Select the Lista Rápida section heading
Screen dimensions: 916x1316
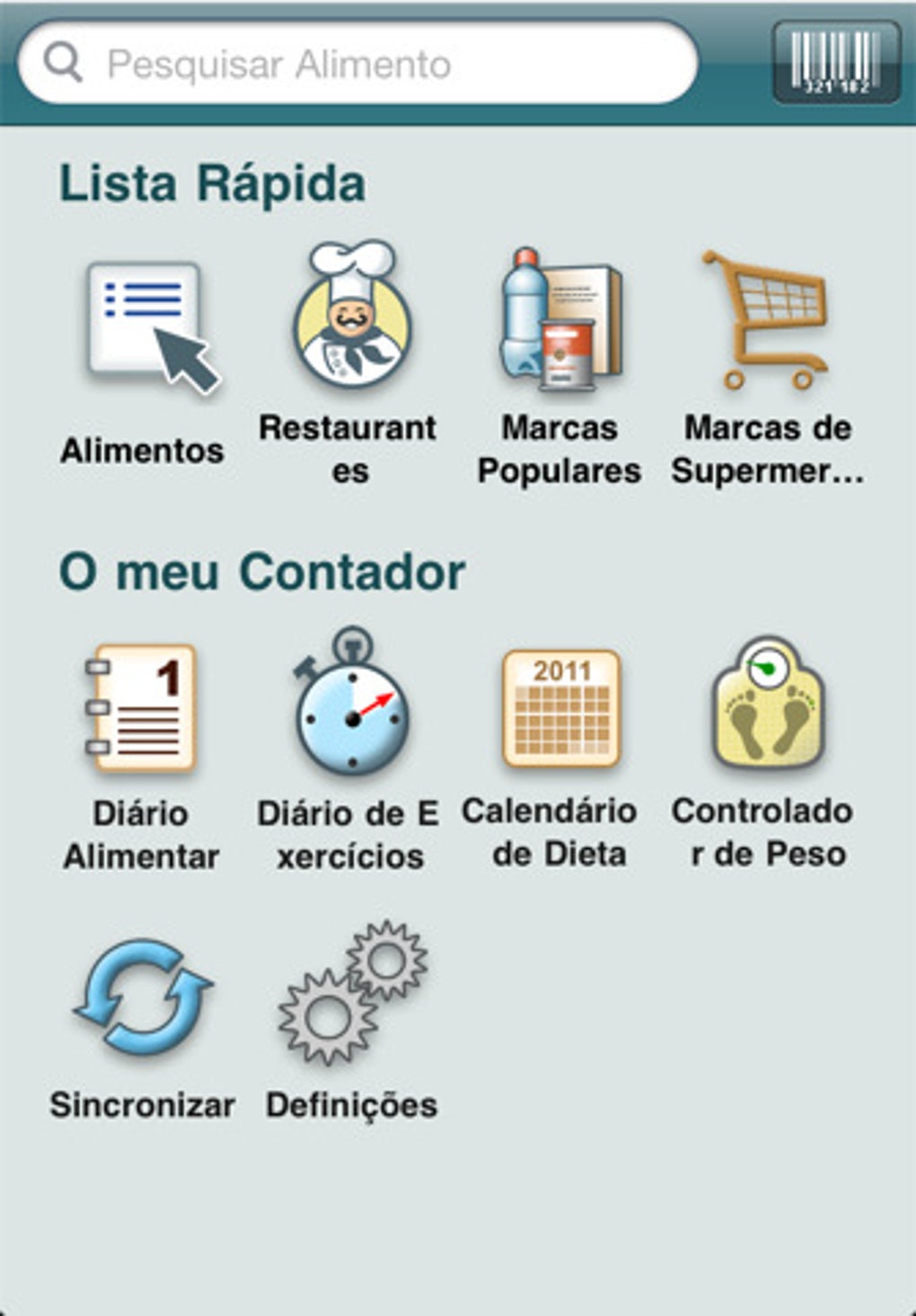tap(211, 180)
